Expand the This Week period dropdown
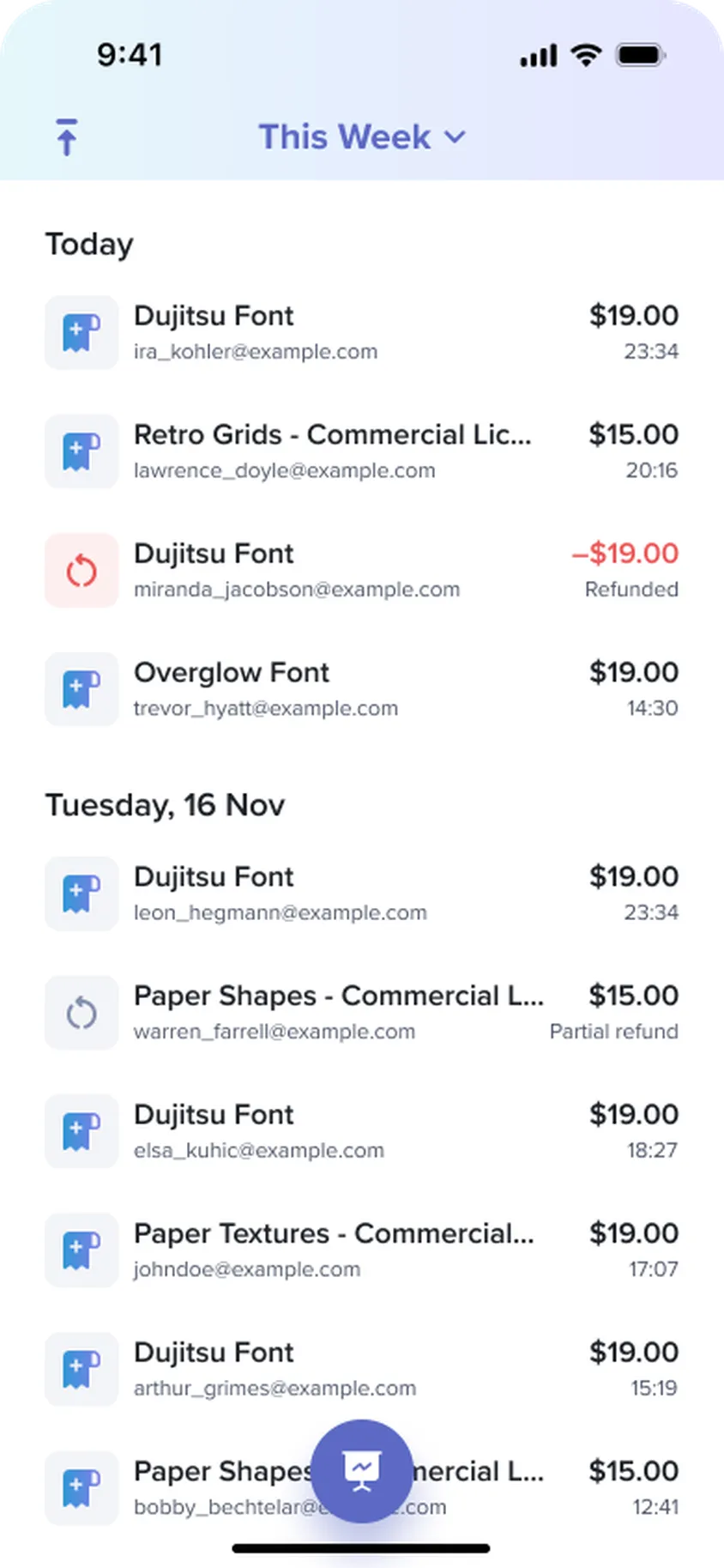This screenshot has width=724, height=1568. (361, 137)
